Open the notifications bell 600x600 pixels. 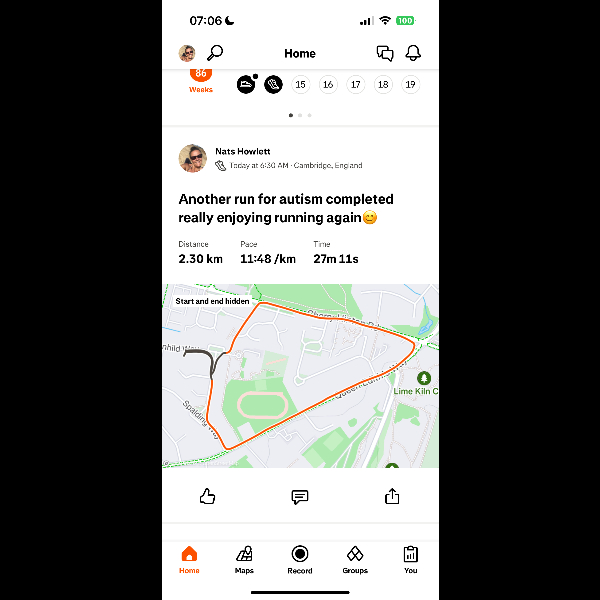pos(413,53)
